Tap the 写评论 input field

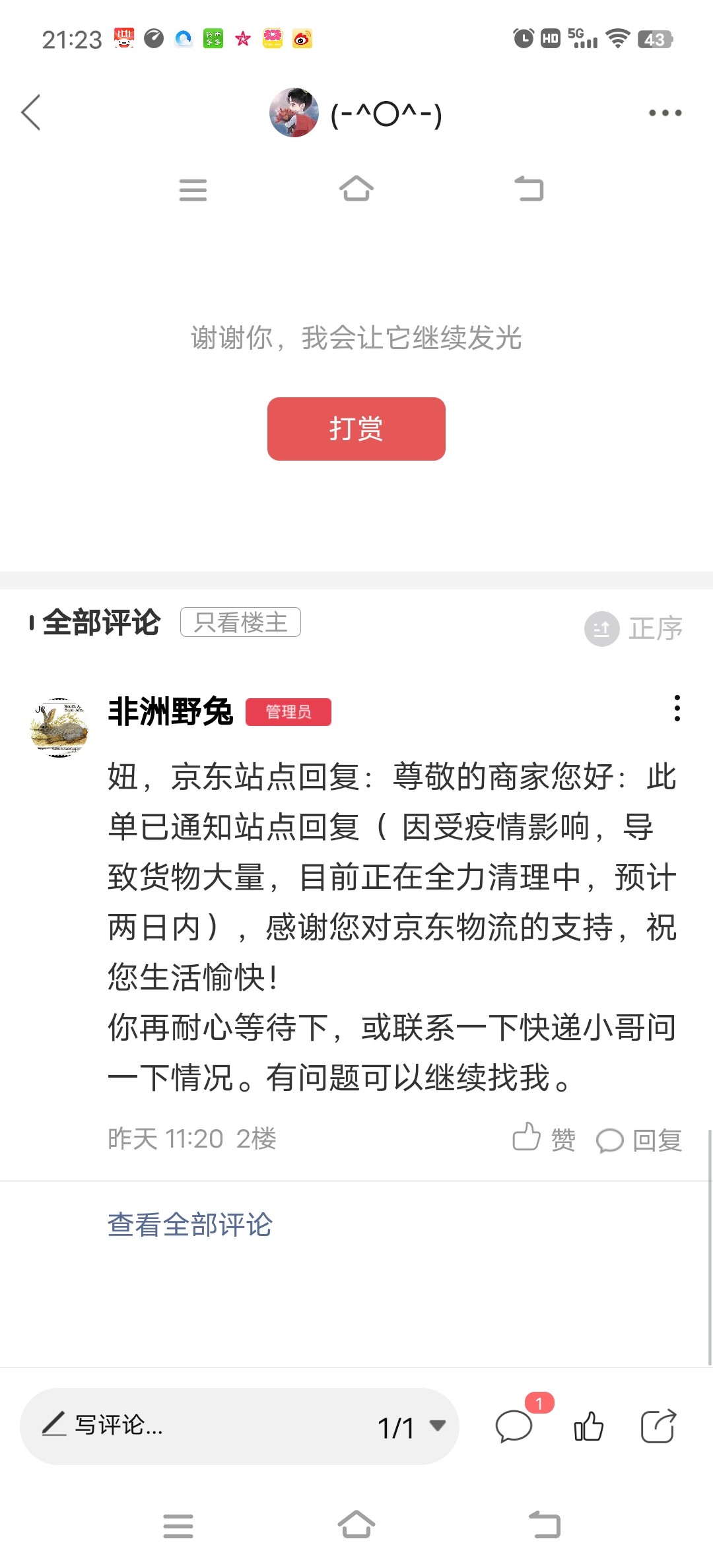coord(198,1425)
